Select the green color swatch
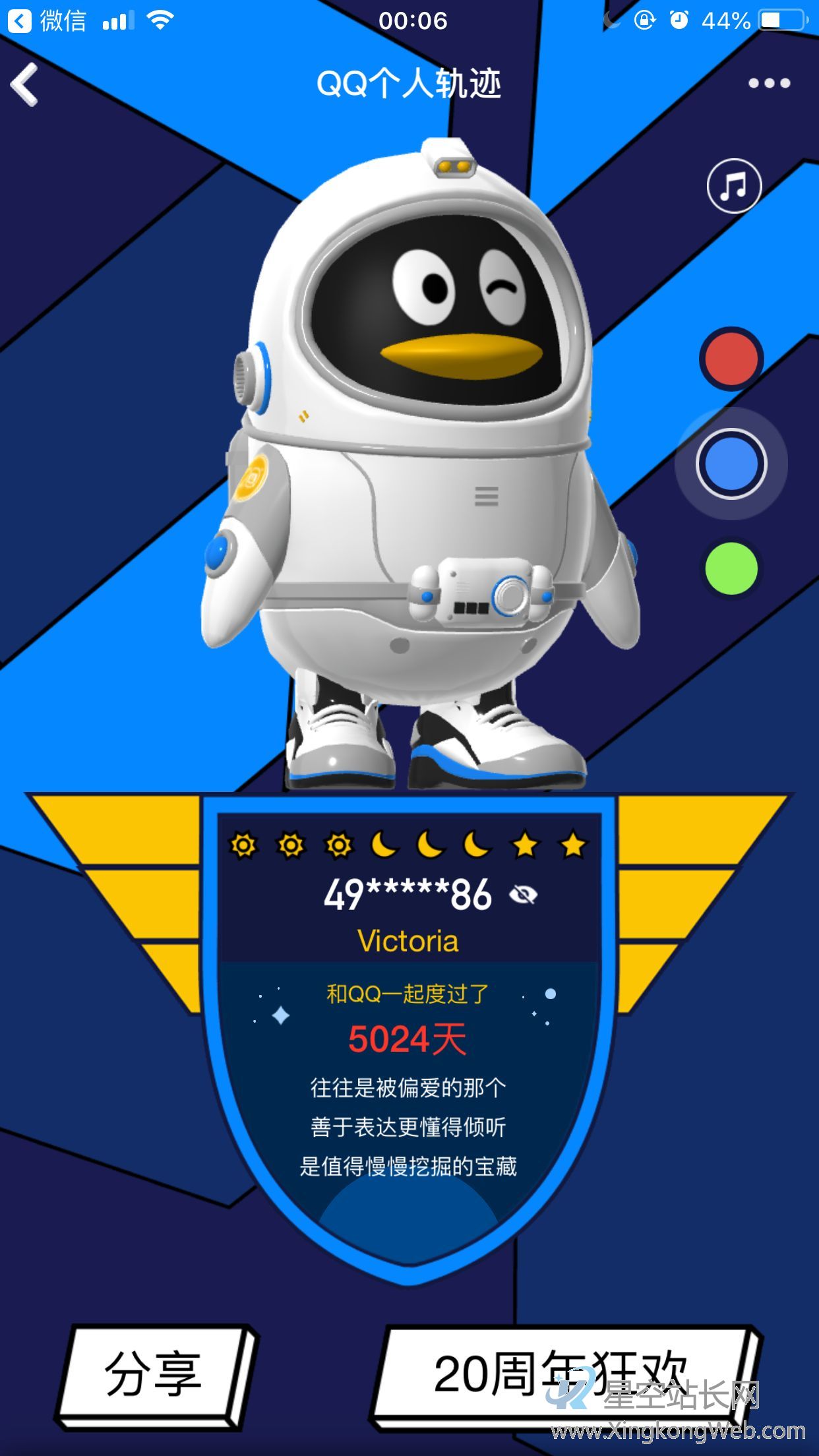 pyautogui.click(x=731, y=568)
